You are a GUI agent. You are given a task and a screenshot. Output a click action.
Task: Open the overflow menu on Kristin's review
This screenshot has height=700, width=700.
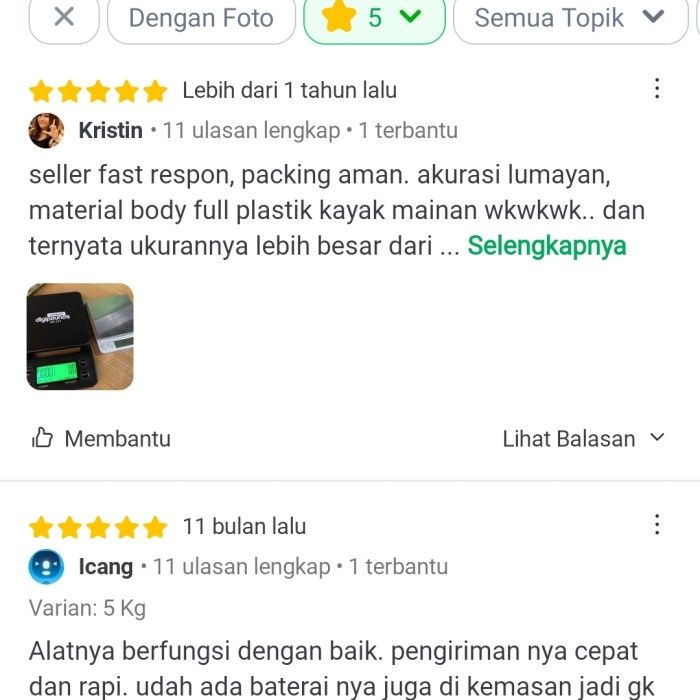click(x=657, y=89)
